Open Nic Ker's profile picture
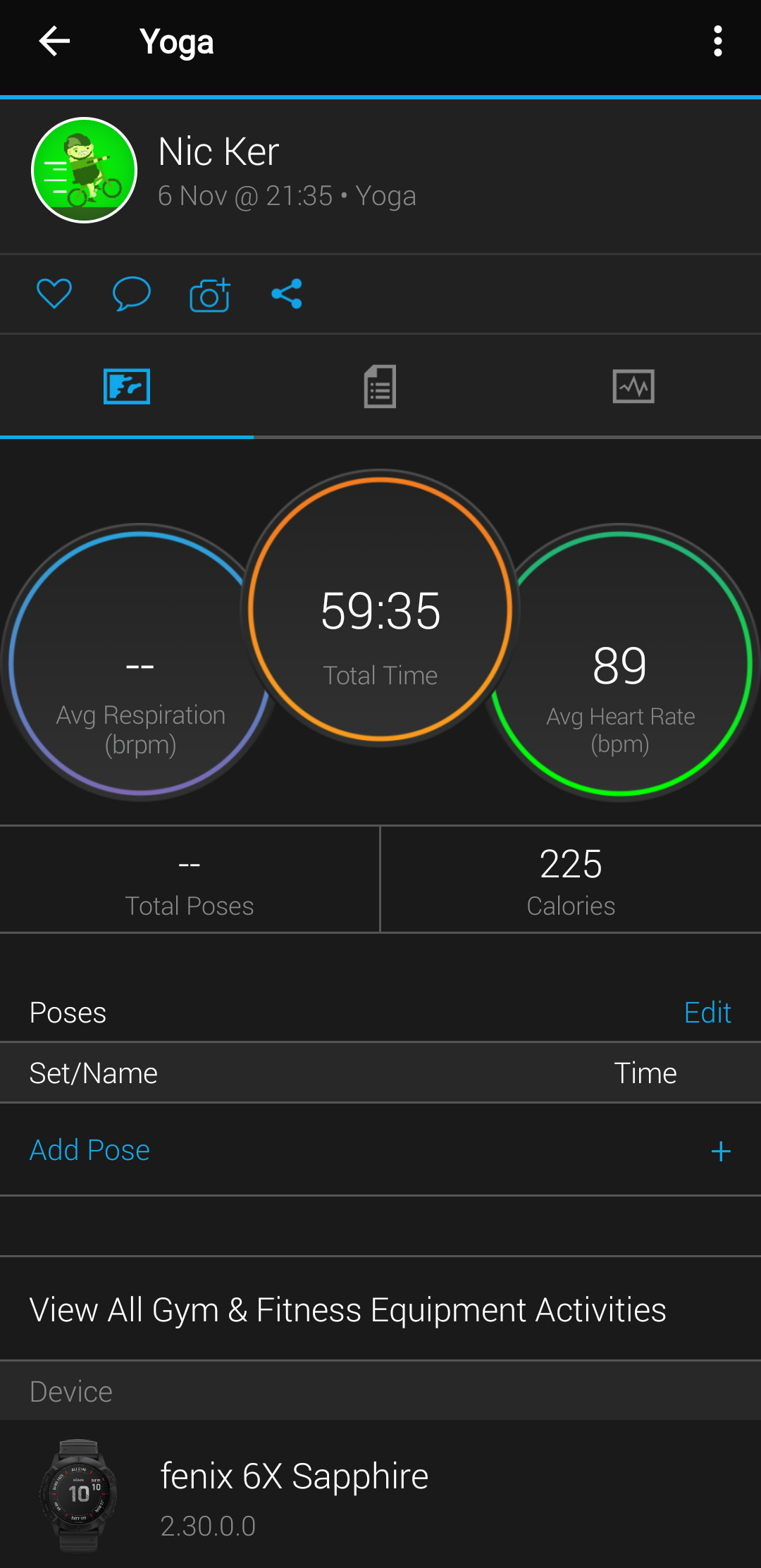The height and width of the screenshot is (1568, 761). pyautogui.click(x=84, y=171)
